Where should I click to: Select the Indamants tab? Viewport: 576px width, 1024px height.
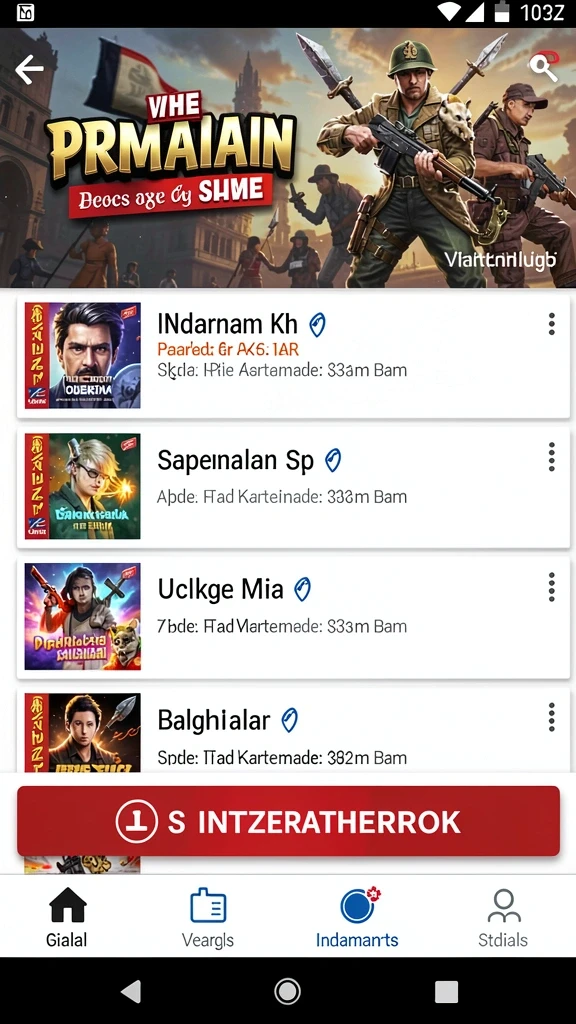(357, 918)
